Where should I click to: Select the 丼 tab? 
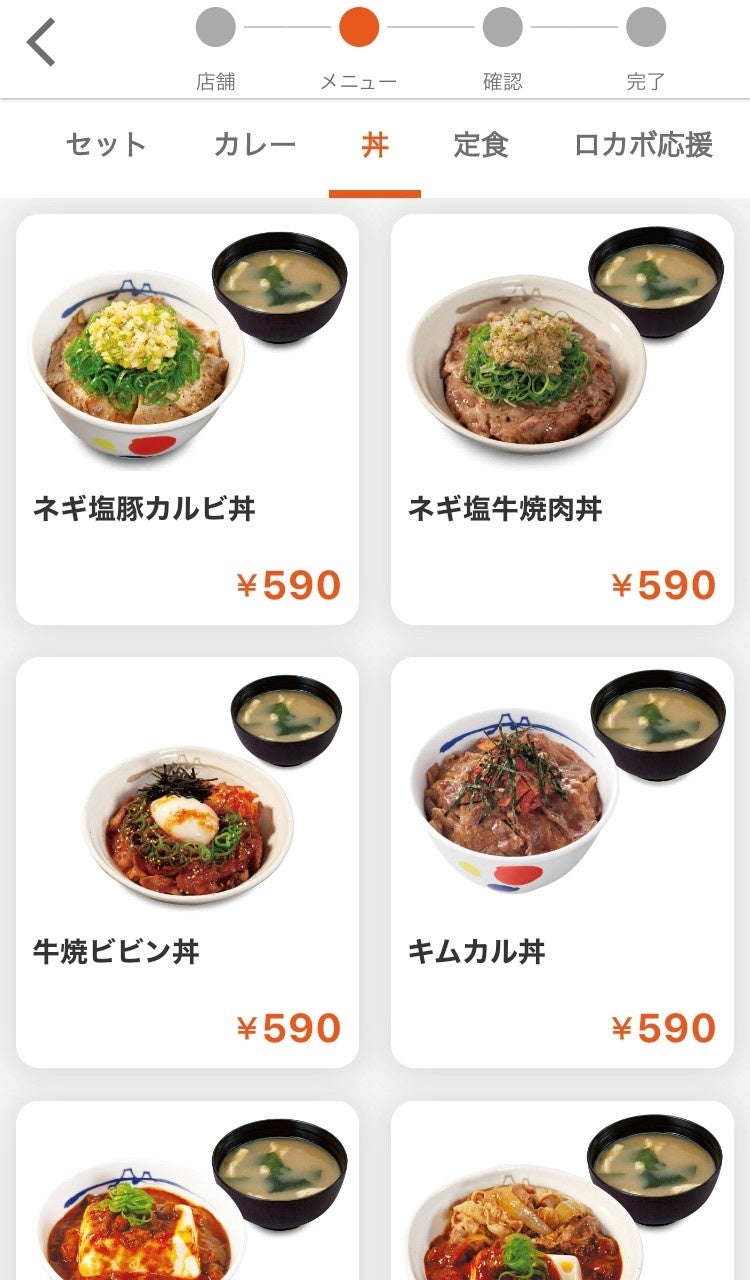375,146
